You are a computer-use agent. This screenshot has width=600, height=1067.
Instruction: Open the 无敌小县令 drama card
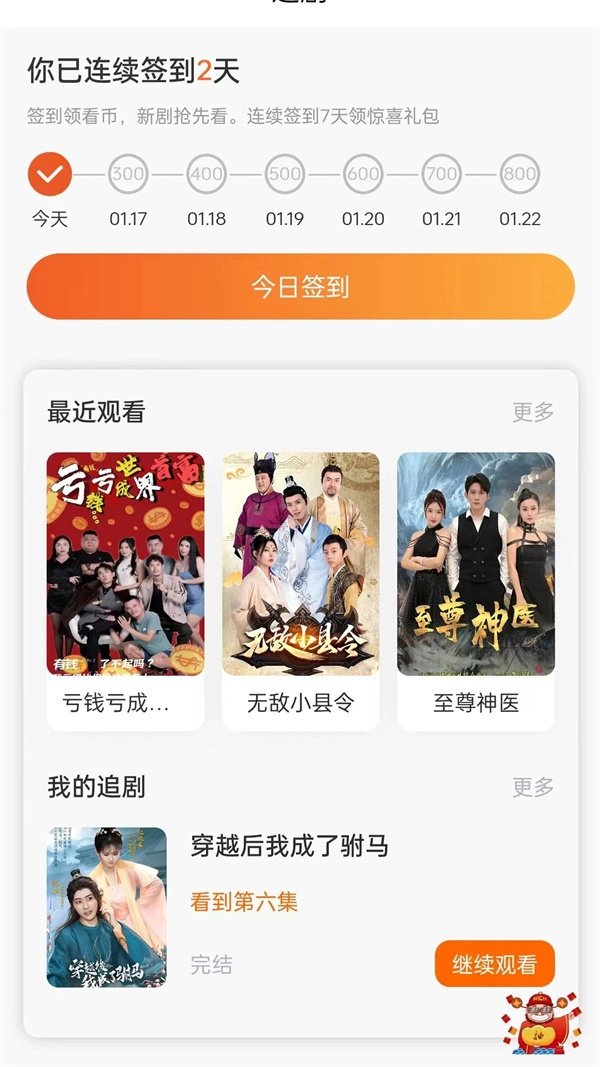click(300, 590)
